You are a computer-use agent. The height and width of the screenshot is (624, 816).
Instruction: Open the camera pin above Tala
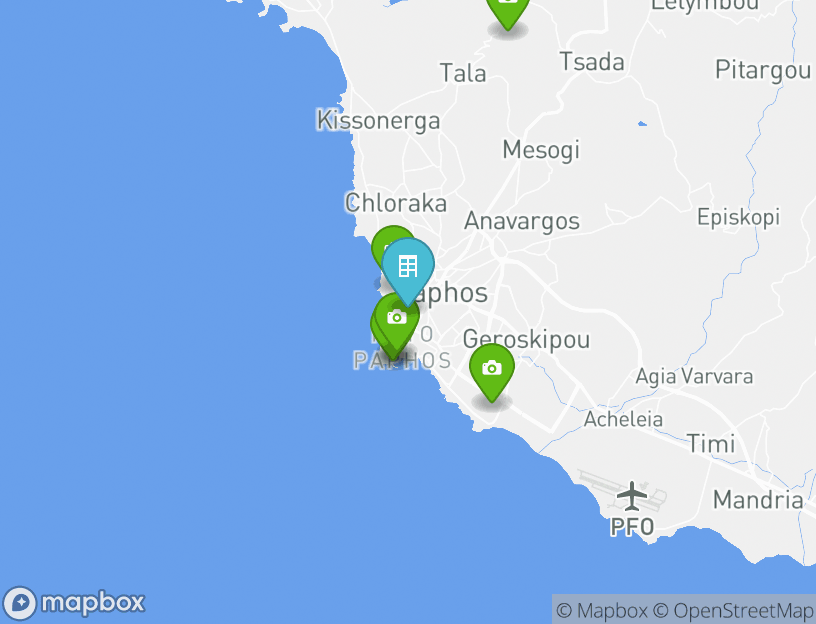pyautogui.click(x=508, y=8)
